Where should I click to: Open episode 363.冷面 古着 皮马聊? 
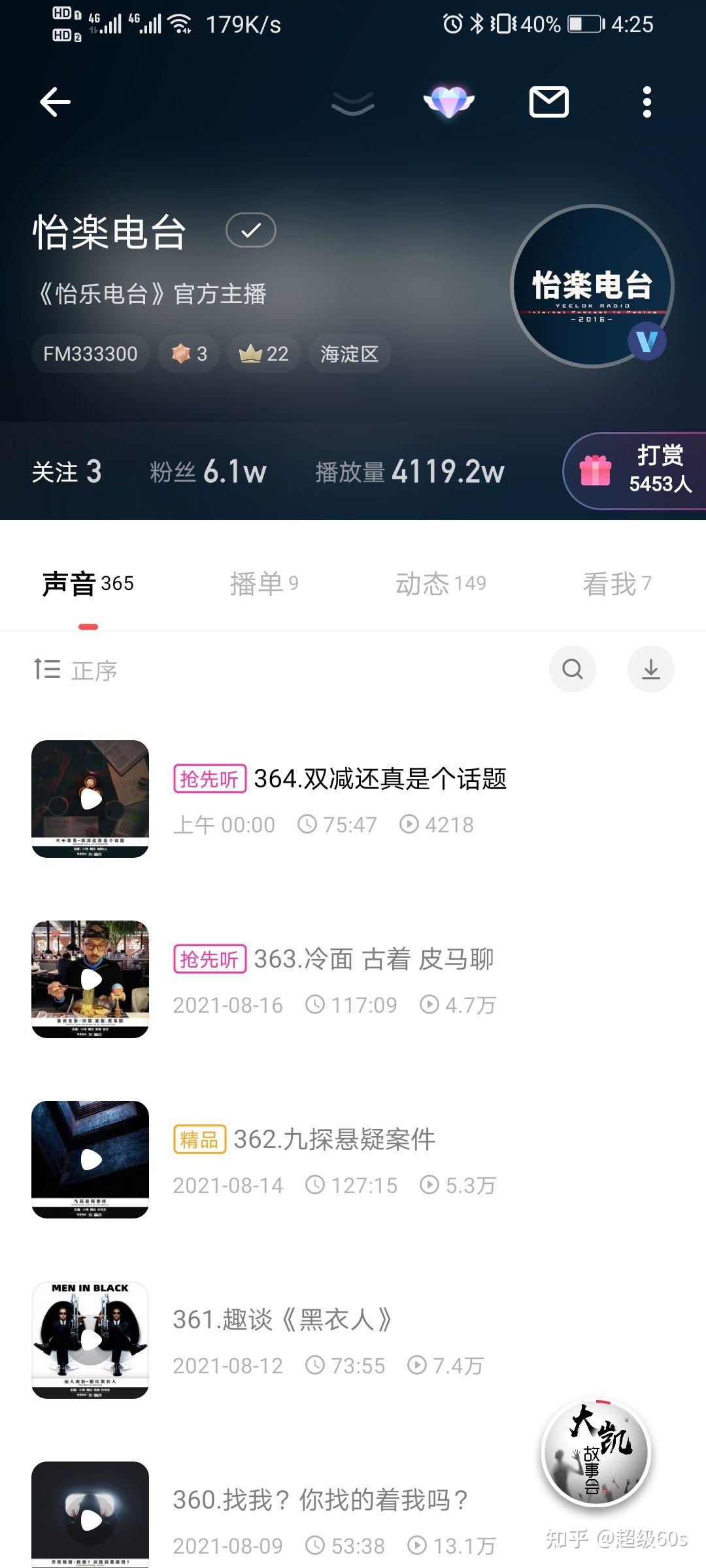pyautogui.click(x=373, y=960)
